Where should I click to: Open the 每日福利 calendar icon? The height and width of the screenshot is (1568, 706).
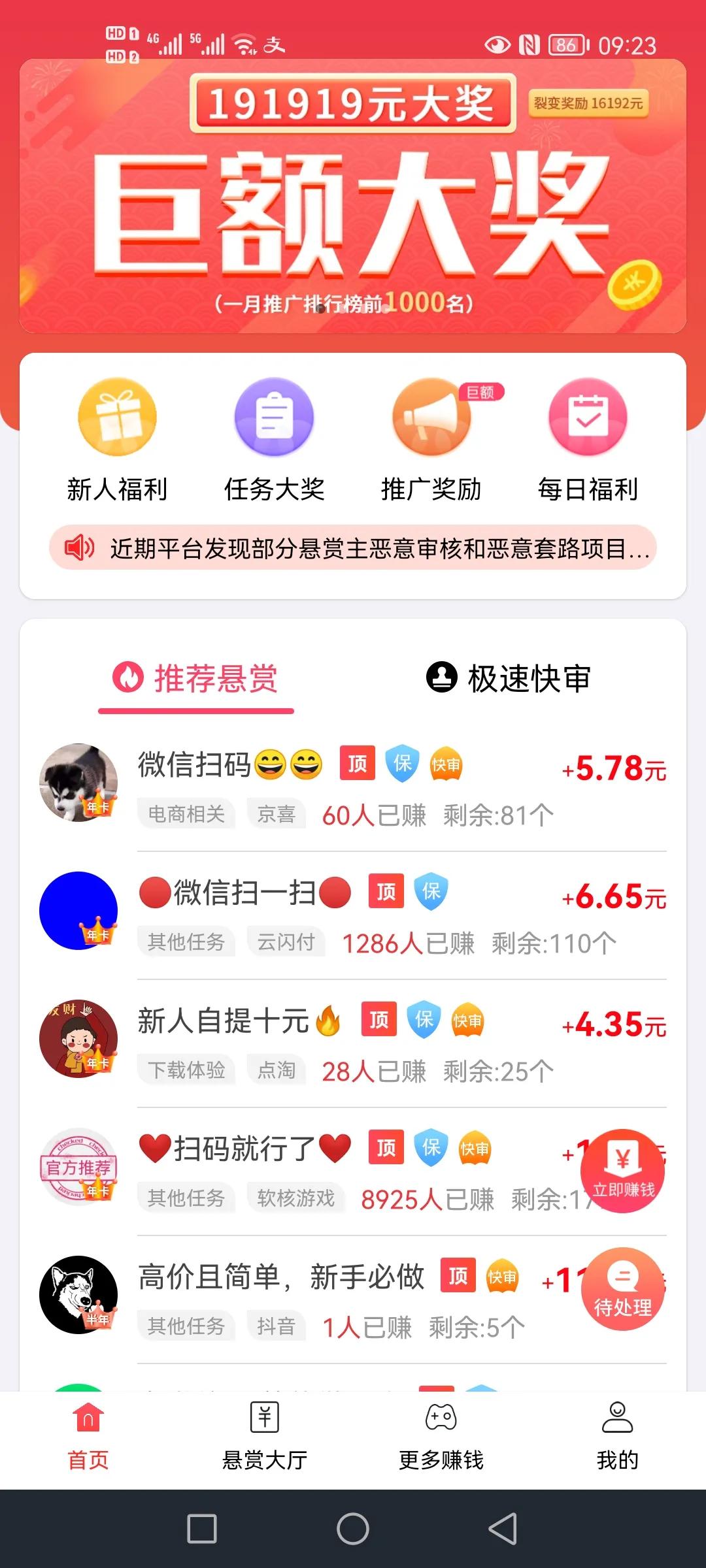(x=587, y=418)
